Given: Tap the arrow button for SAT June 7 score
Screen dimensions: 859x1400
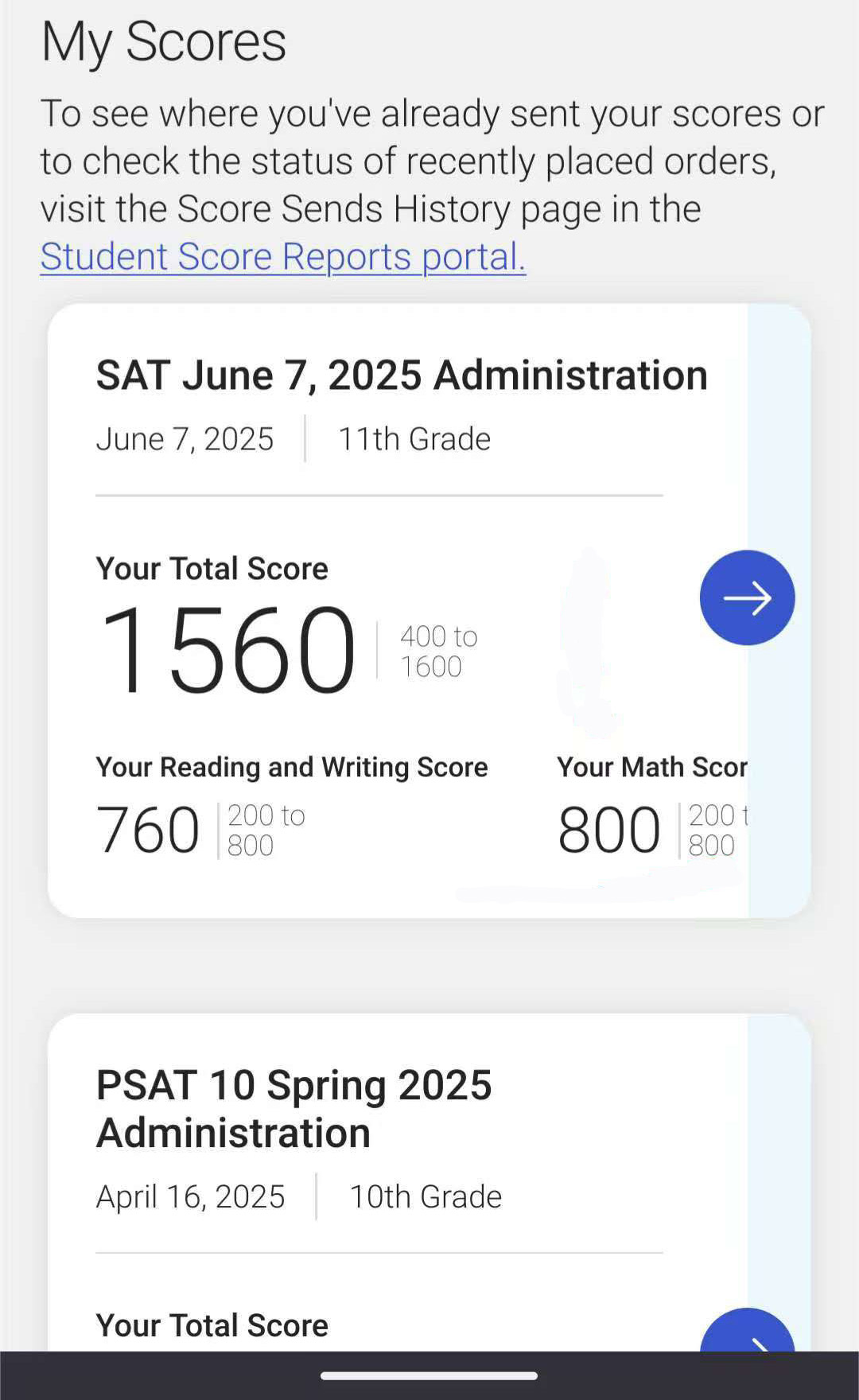Looking at the screenshot, I should coord(747,597).
